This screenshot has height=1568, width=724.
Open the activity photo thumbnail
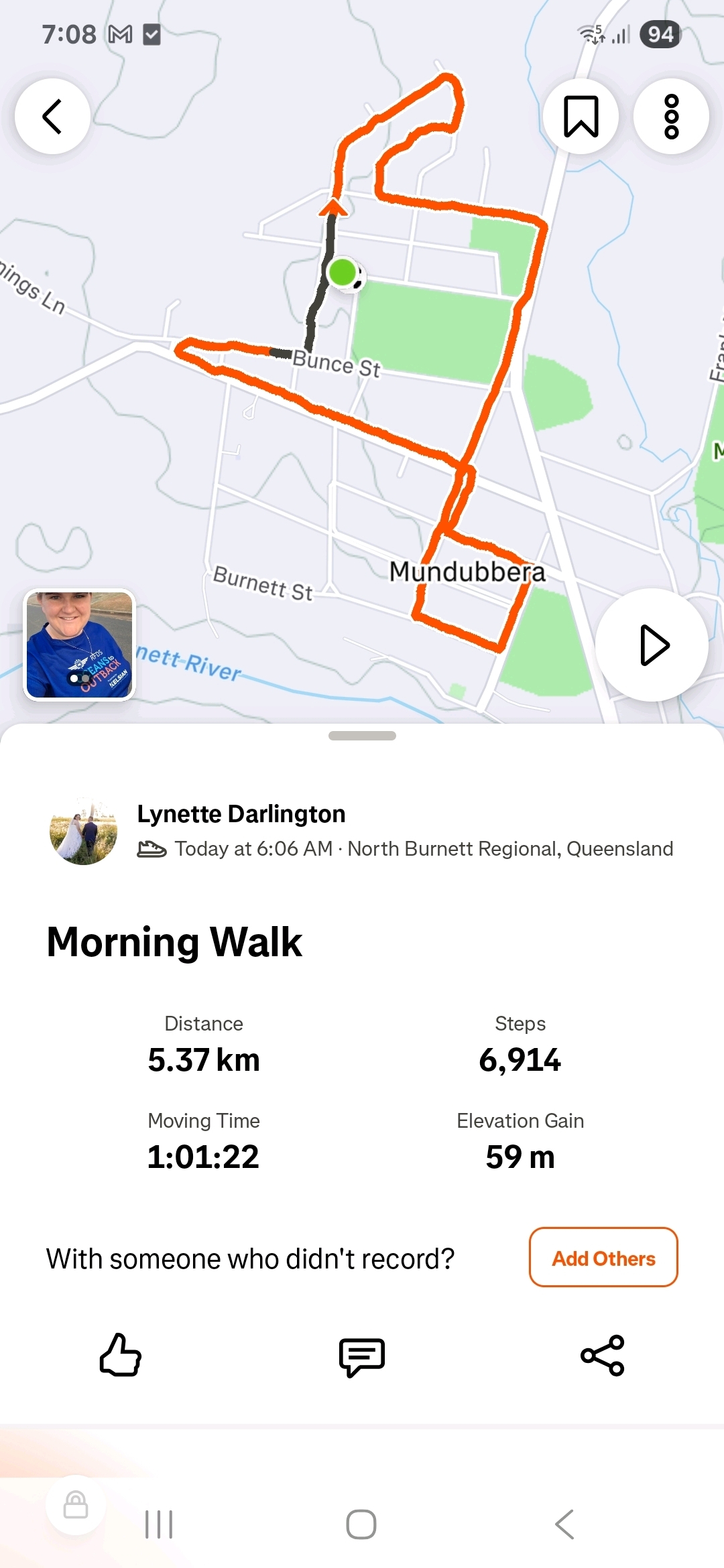[80, 645]
